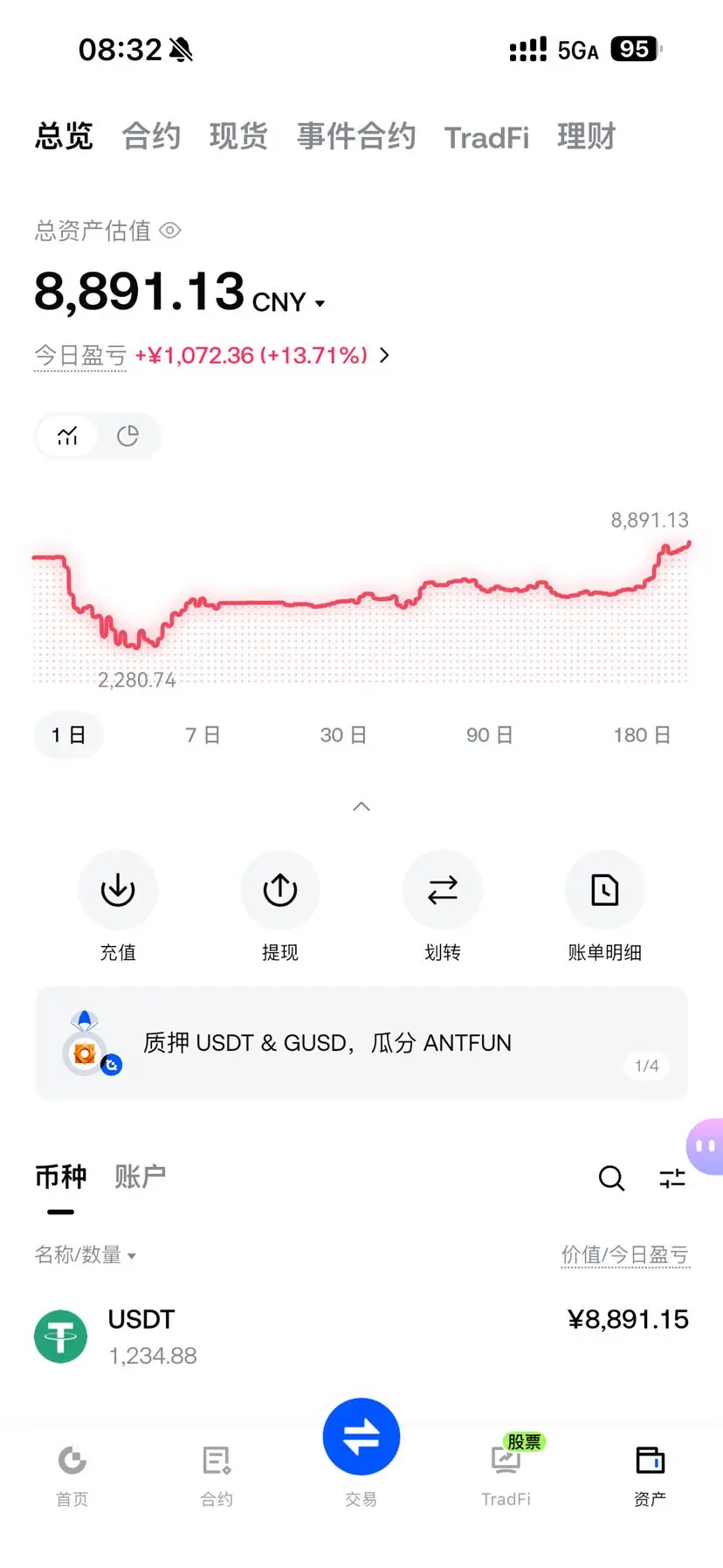
Task: Open the 现货 top tab
Action: [238, 136]
